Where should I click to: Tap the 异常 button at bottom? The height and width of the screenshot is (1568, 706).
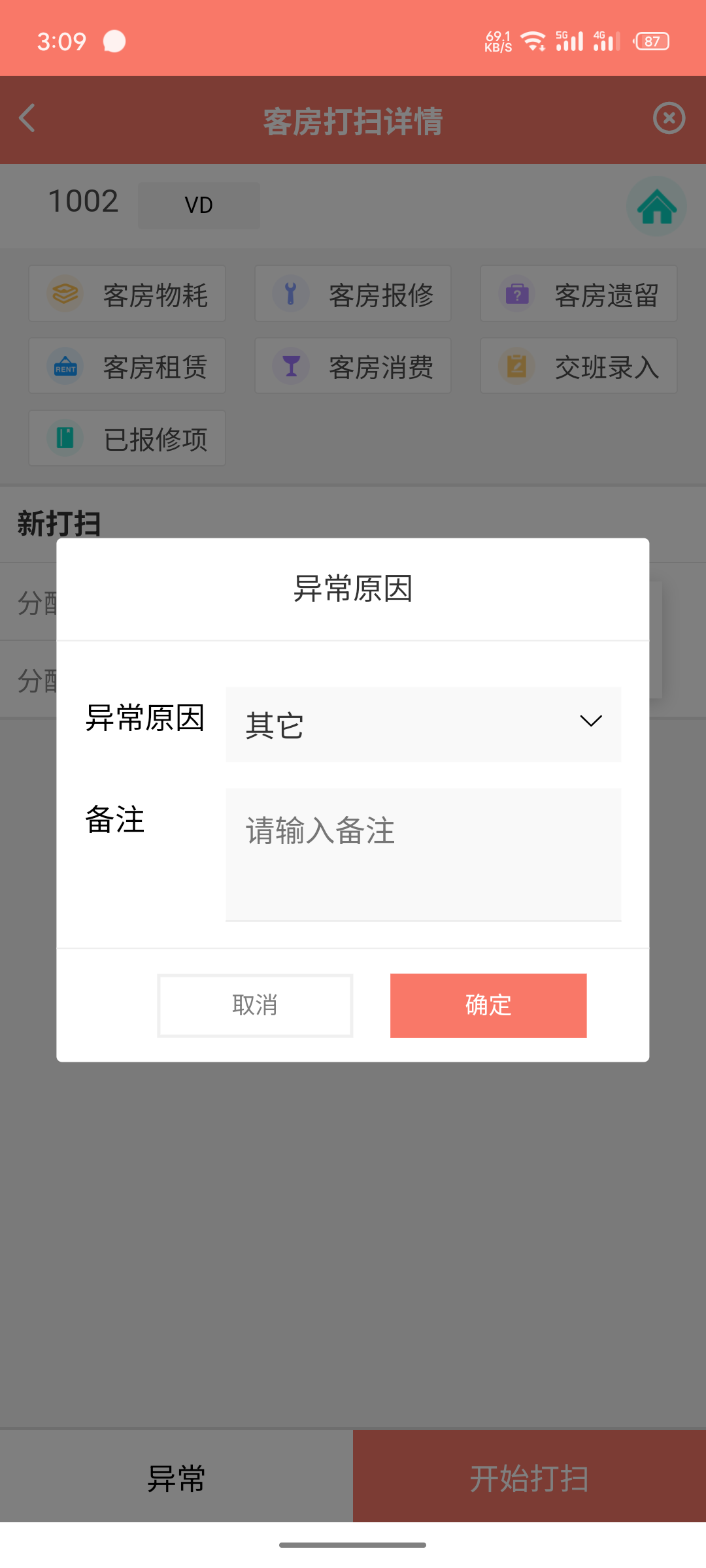176,1478
